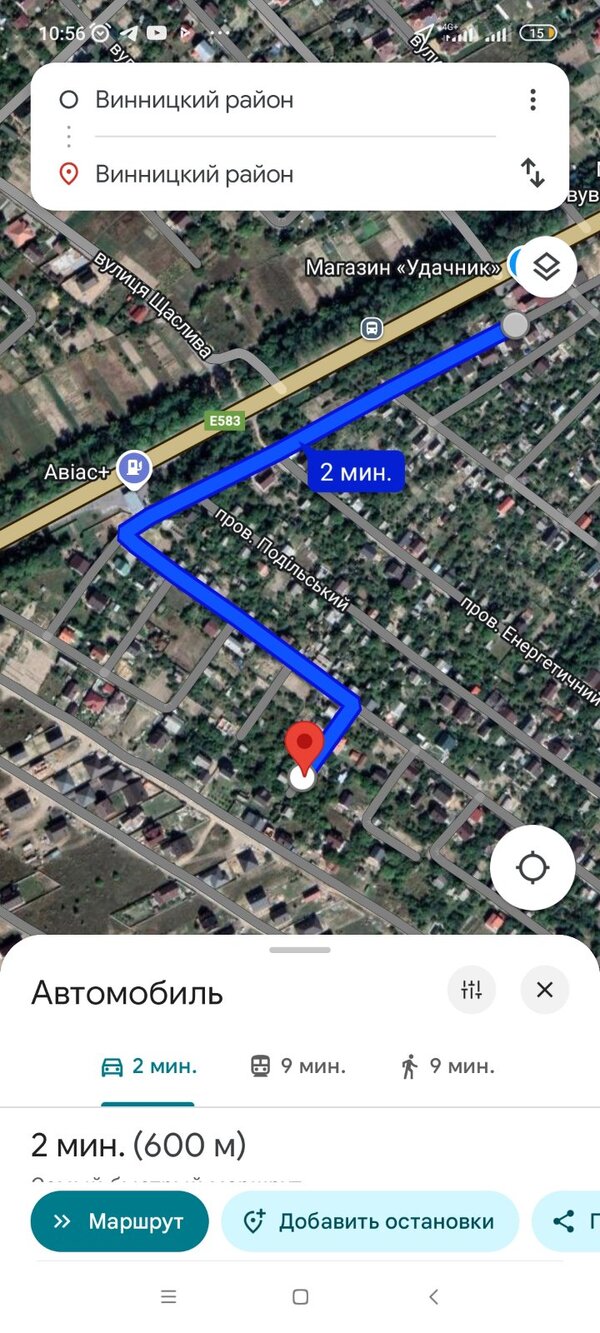The image size is (600, 1333).
Task: Open the Авіас+ gas station marker
Action: 134,466
